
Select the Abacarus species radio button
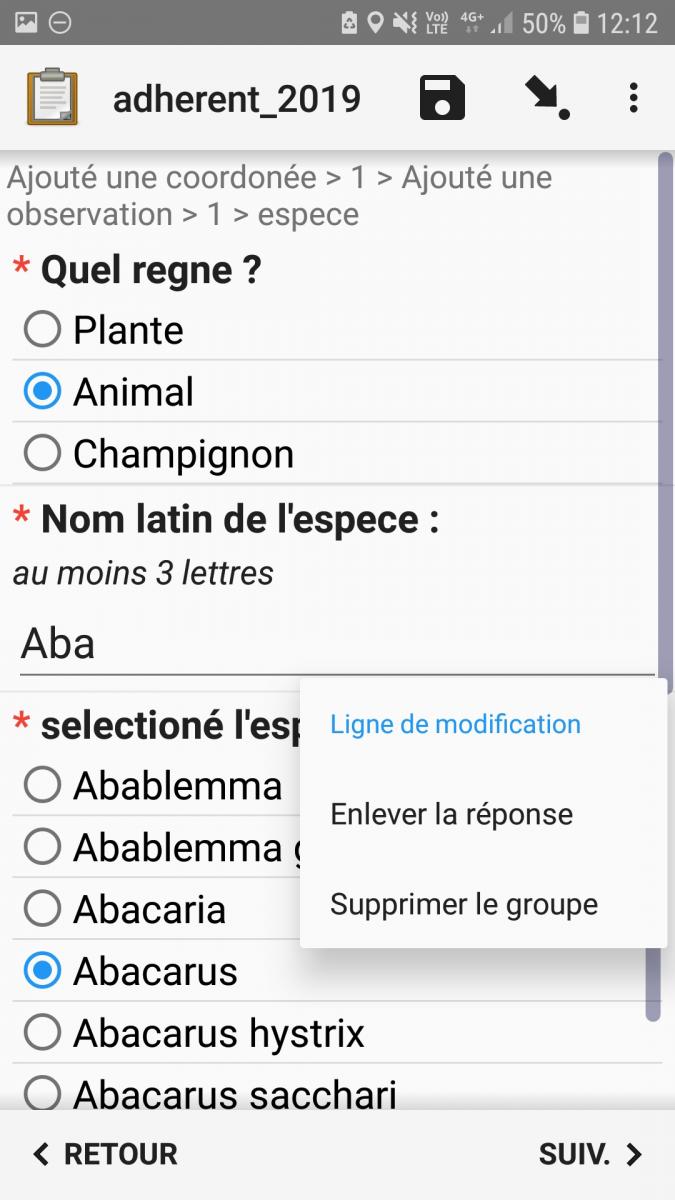[x=42, y=971]
